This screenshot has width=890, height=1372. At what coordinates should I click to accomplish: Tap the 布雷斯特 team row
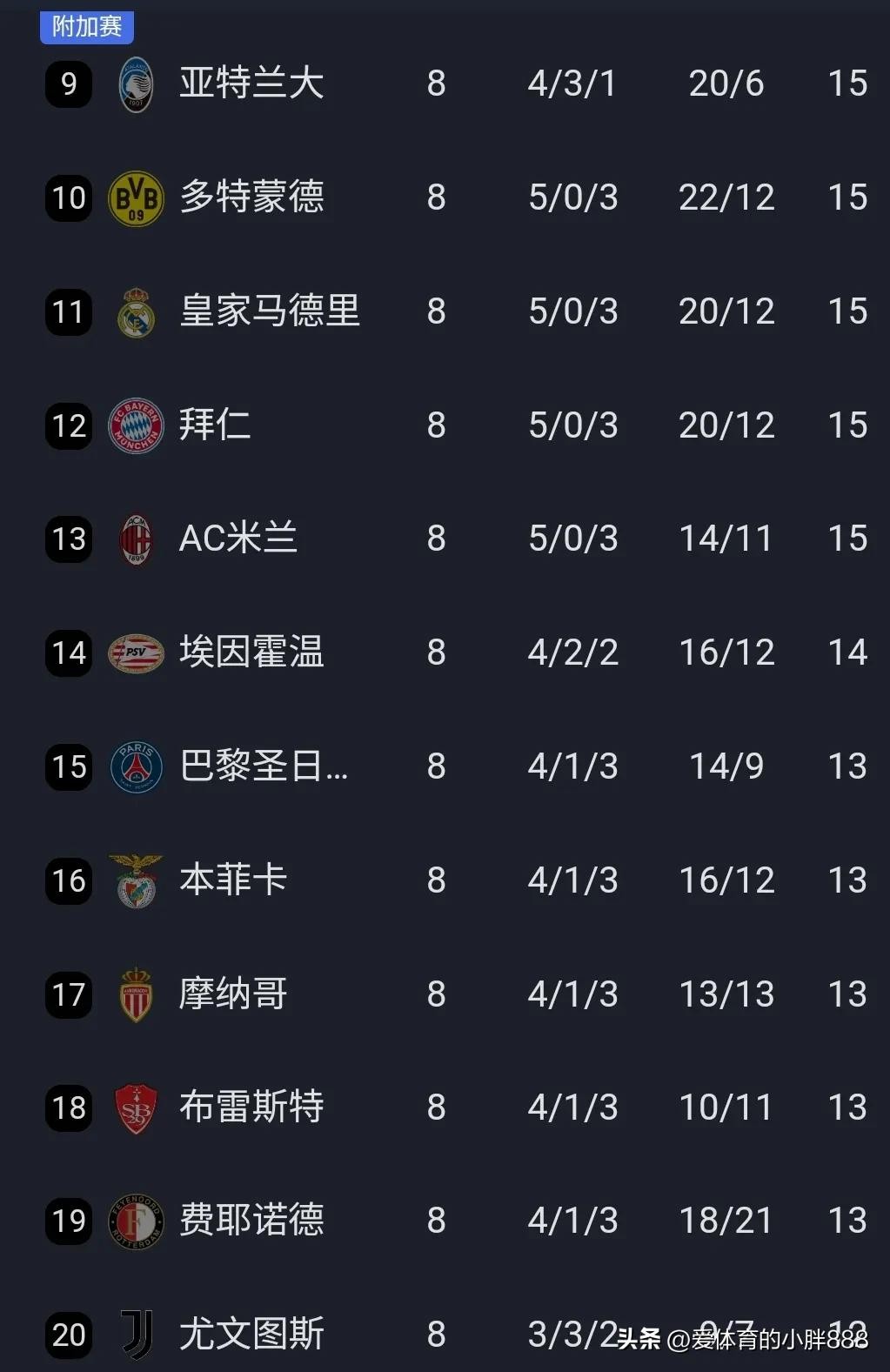pos(251,1108)
